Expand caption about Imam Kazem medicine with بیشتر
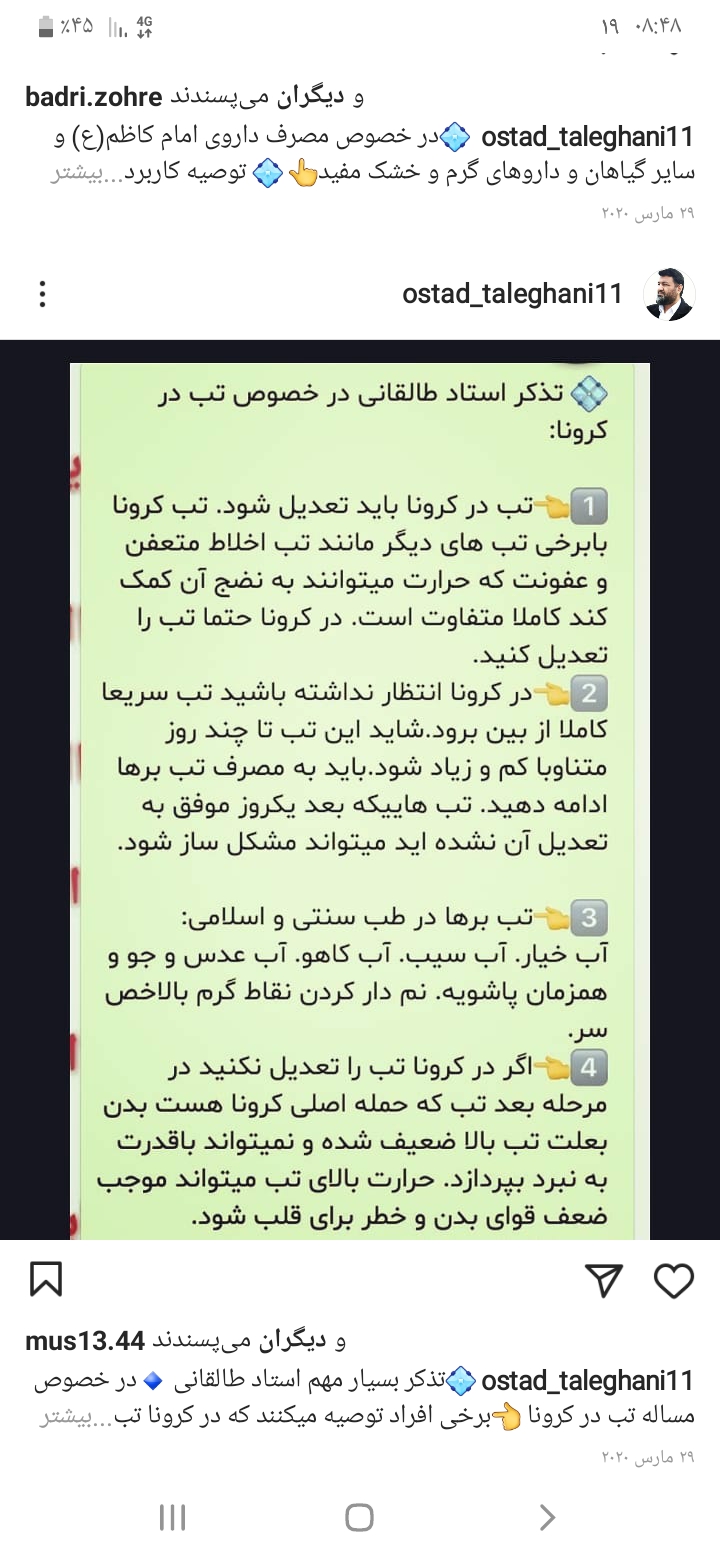720x1560 pixels. 76,173
